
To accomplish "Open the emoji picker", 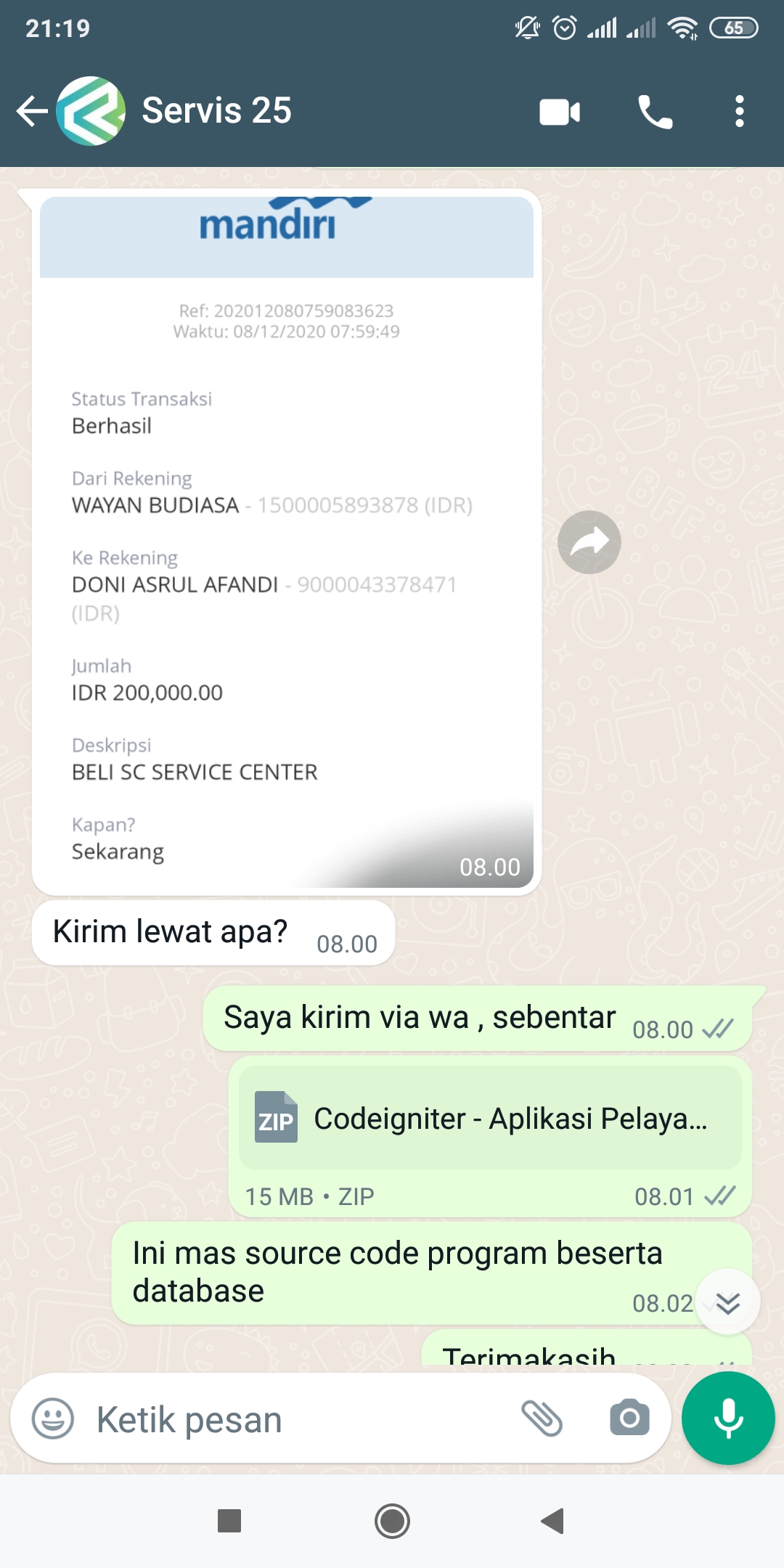I will click(x=53, y=1418).
